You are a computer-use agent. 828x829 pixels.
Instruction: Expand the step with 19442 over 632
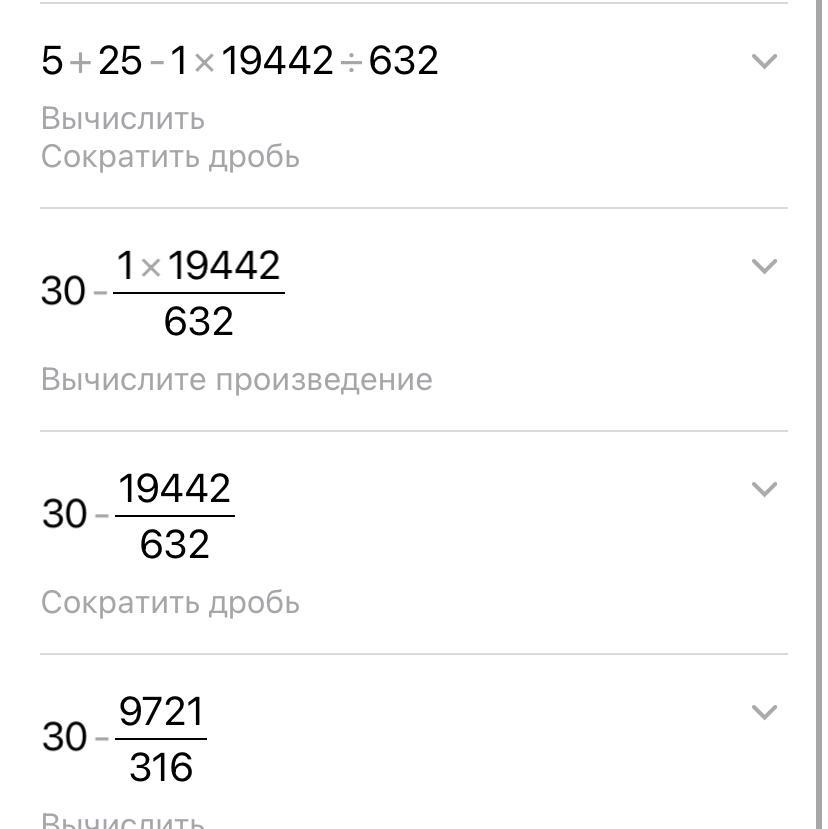764,489
